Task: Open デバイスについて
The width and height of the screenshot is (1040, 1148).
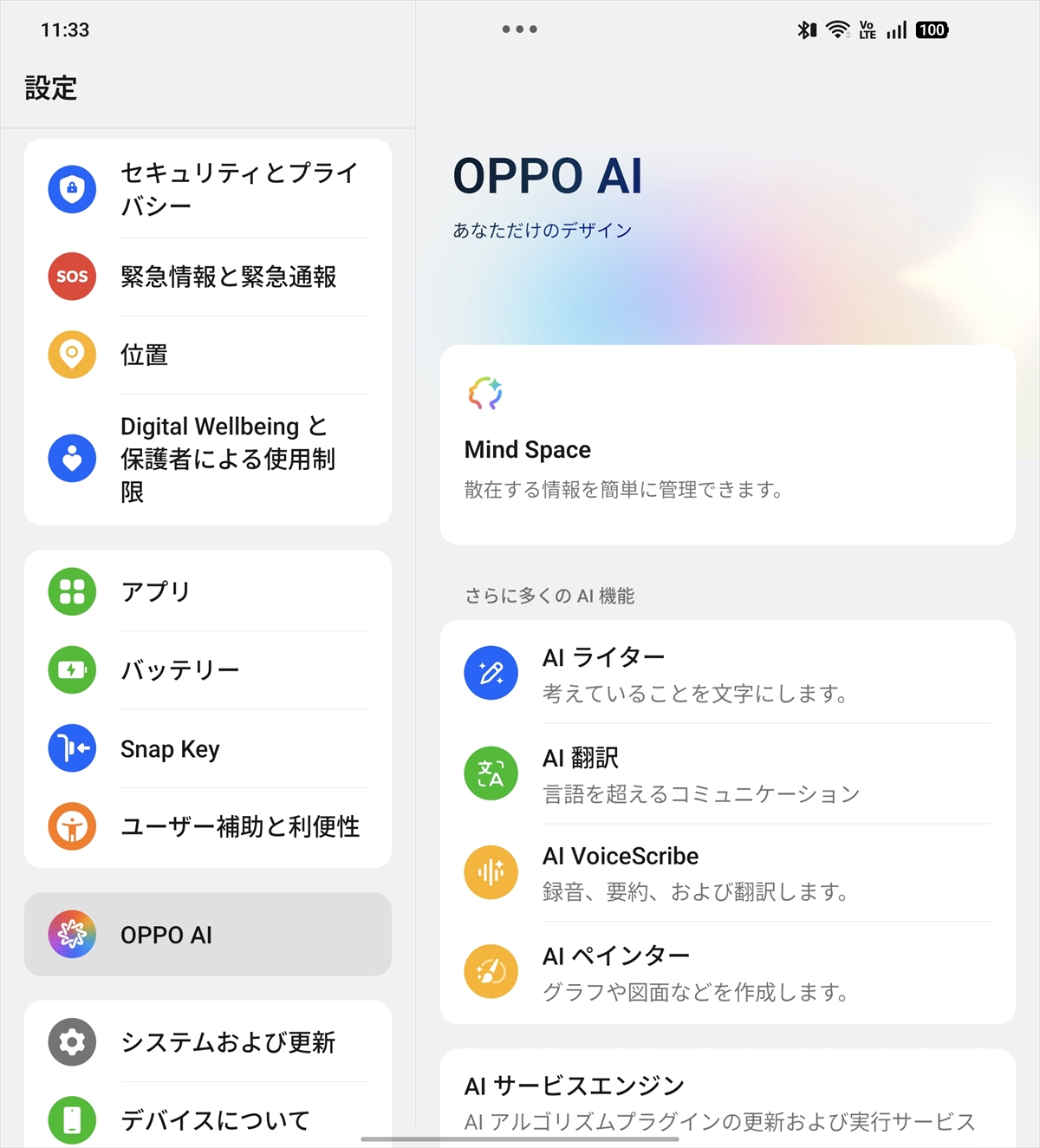Action: [x=208, y=1119]
